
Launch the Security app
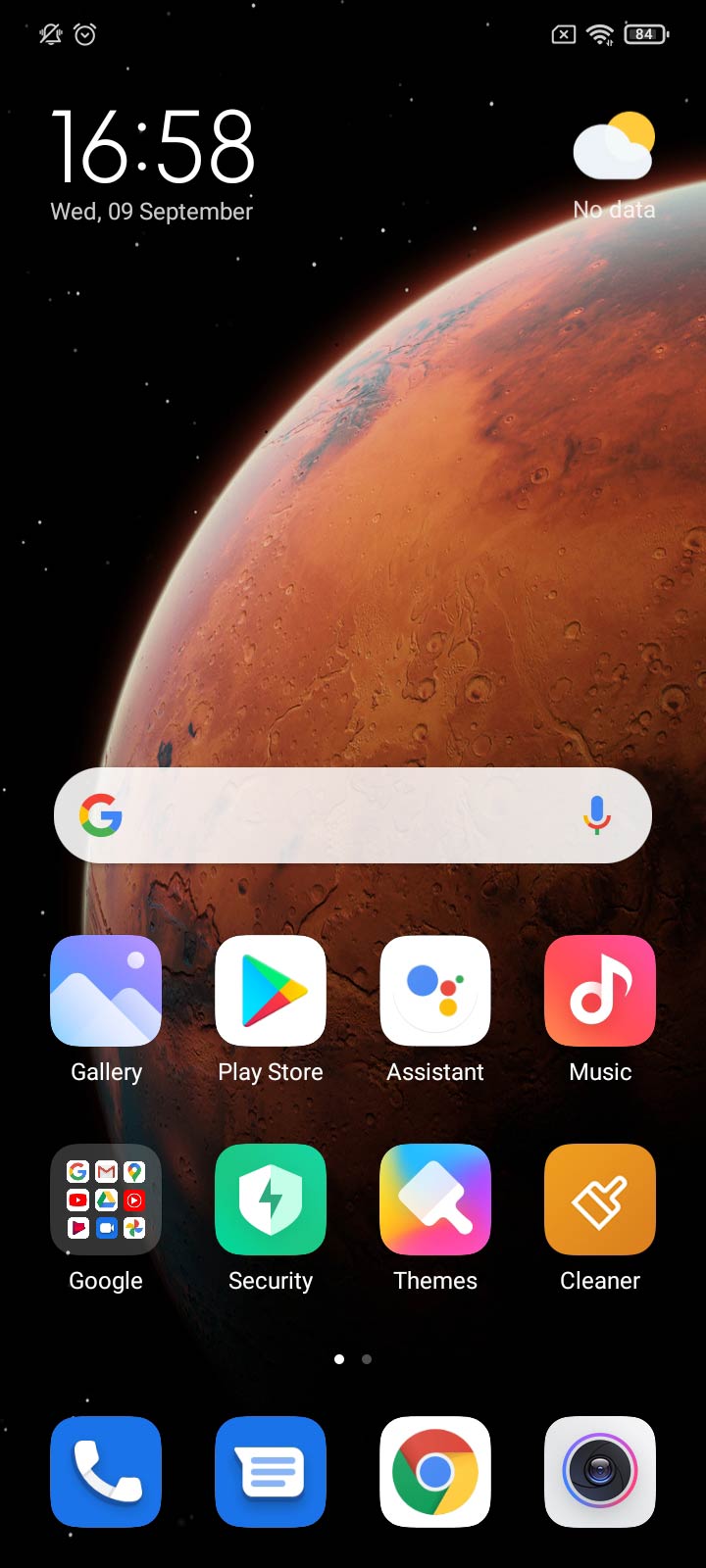click(x=271, y=1200)
